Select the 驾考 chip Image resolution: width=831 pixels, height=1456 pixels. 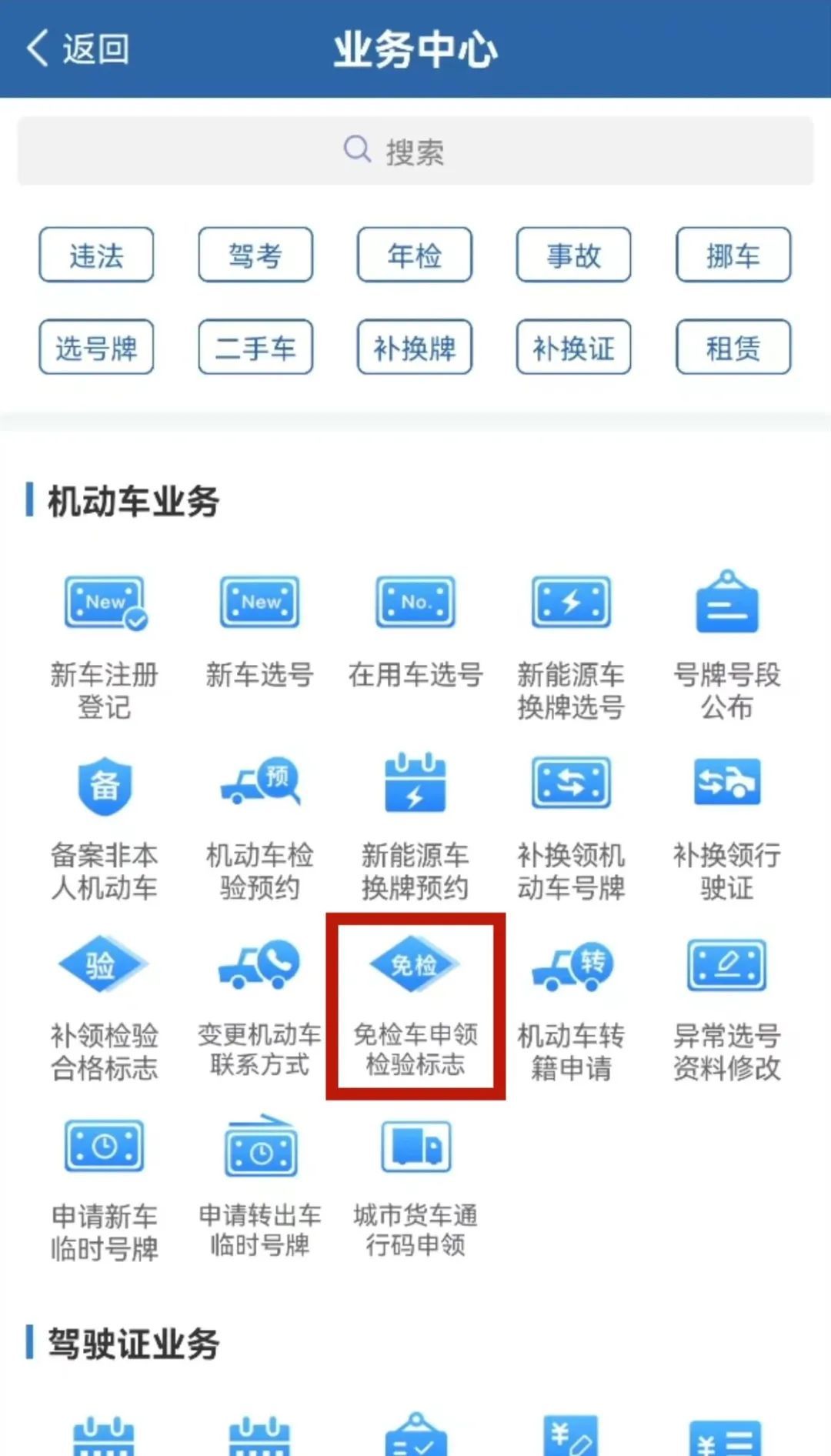(x=255, y=255)
